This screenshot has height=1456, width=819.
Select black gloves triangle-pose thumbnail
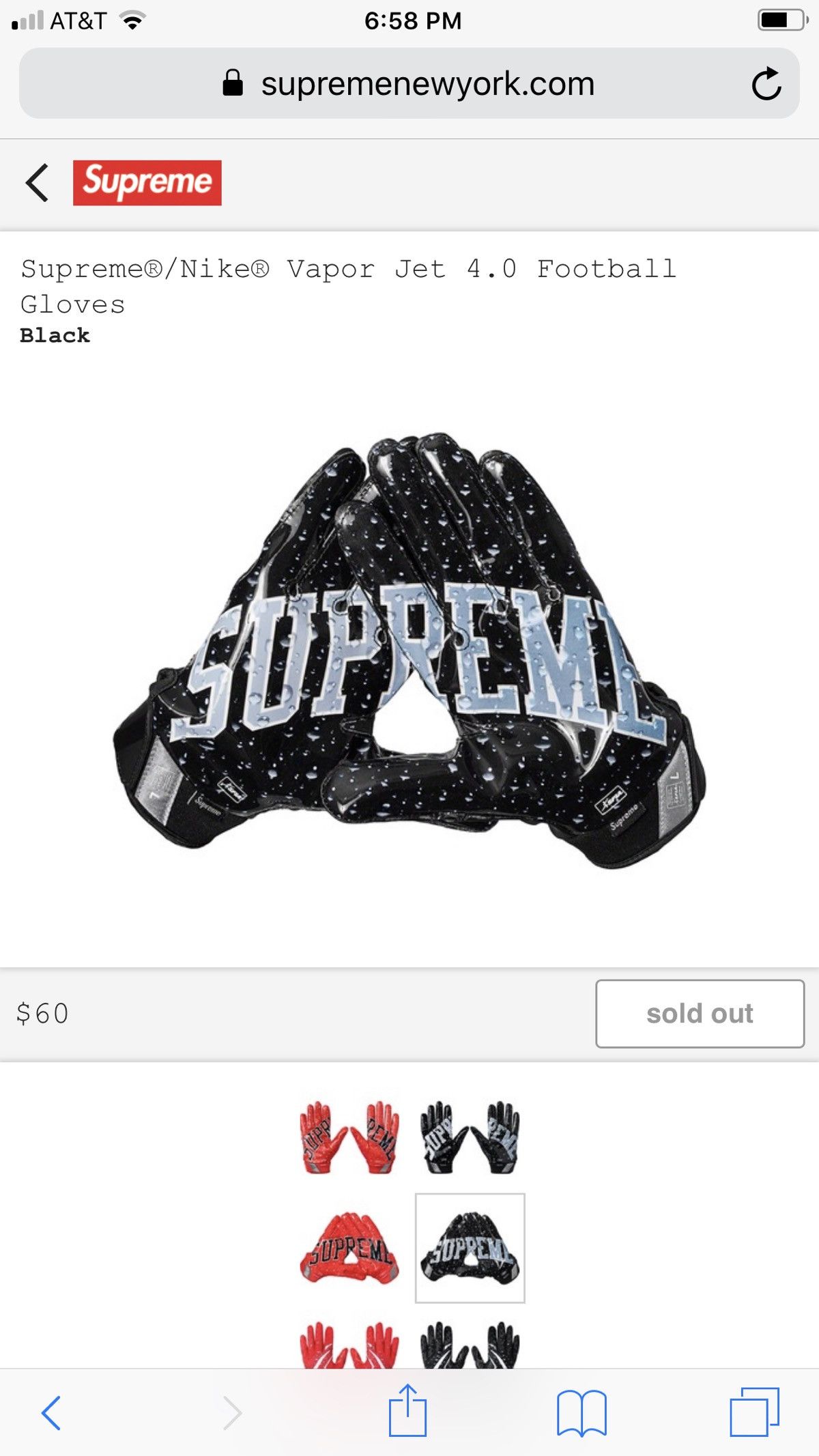click(470, 1248)
